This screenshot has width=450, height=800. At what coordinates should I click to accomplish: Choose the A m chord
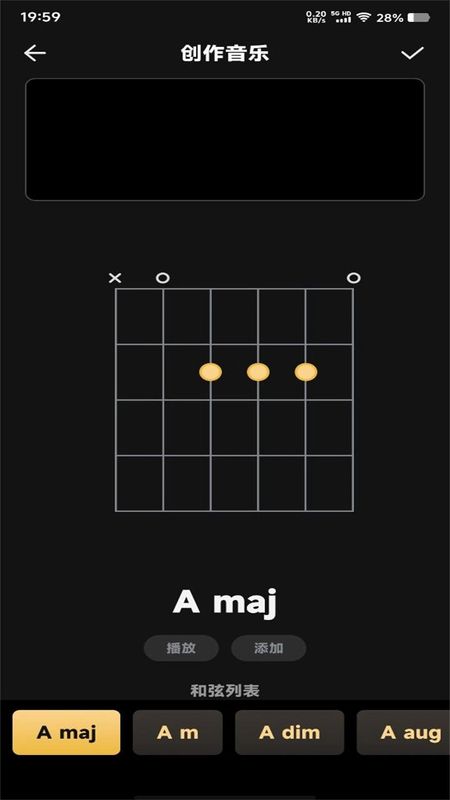click(178, 732)
